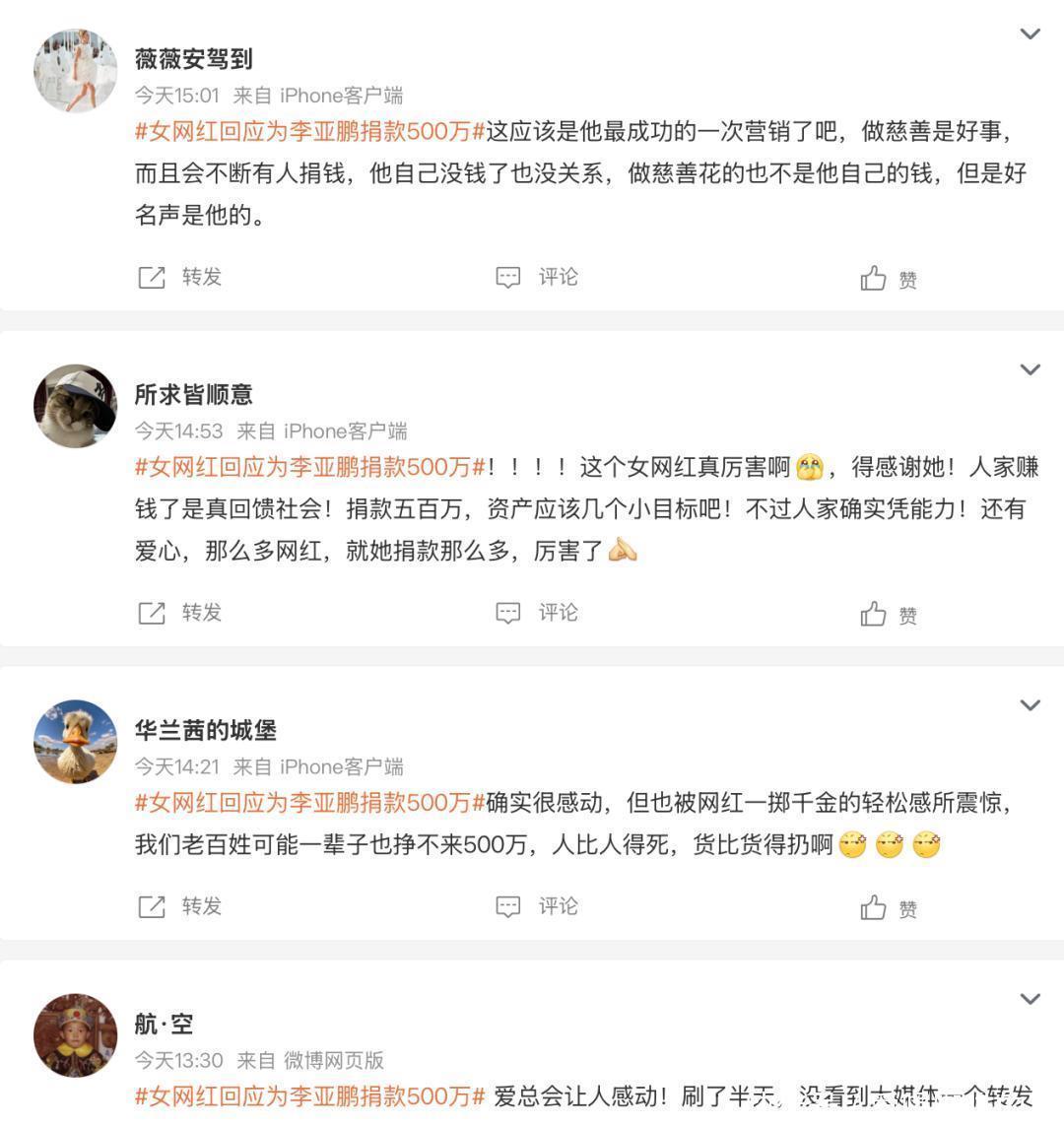Comment on 薇薇安驾到's post
The width and height of the screenshot is (1064, 1126).
(x=537, y=277)
